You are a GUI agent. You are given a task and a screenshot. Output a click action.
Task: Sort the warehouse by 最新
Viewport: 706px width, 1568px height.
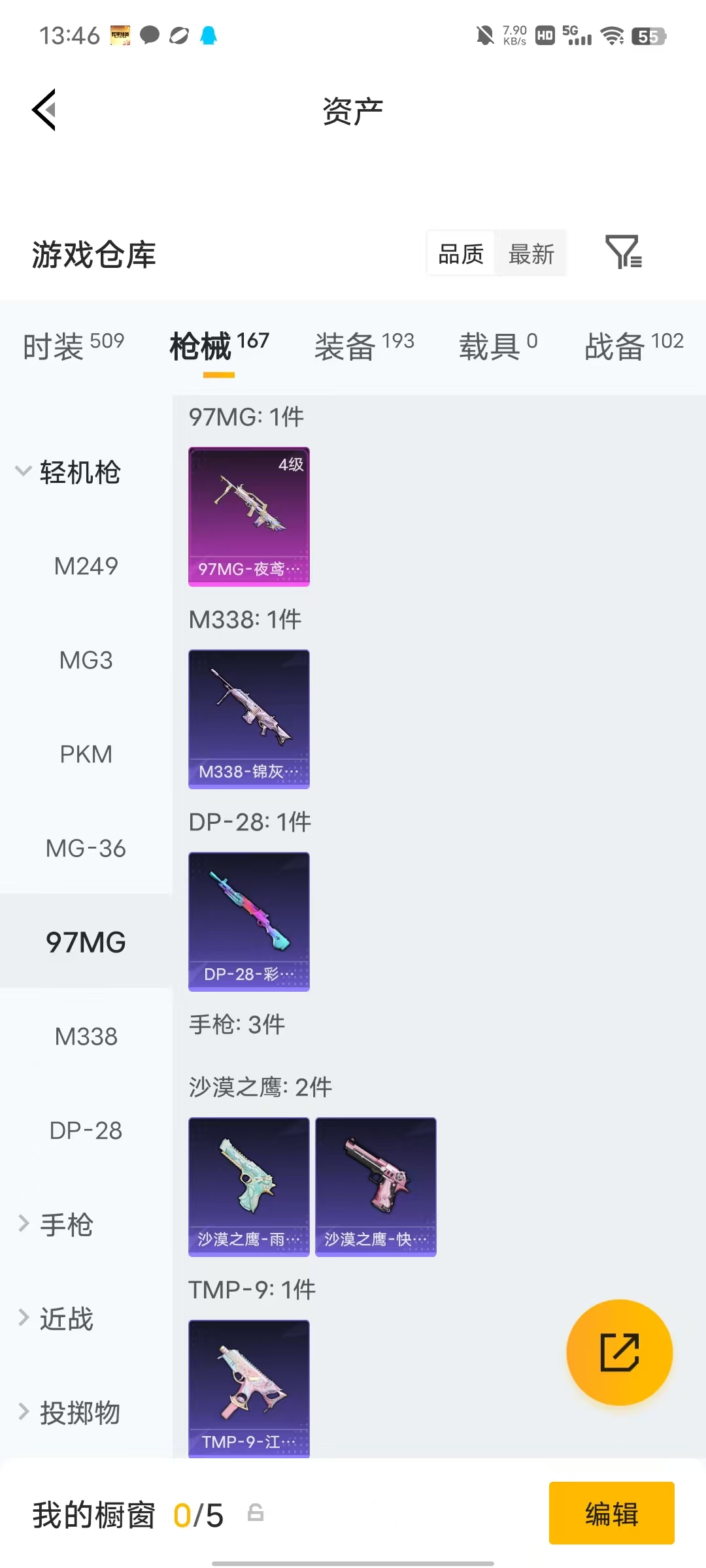531,253
